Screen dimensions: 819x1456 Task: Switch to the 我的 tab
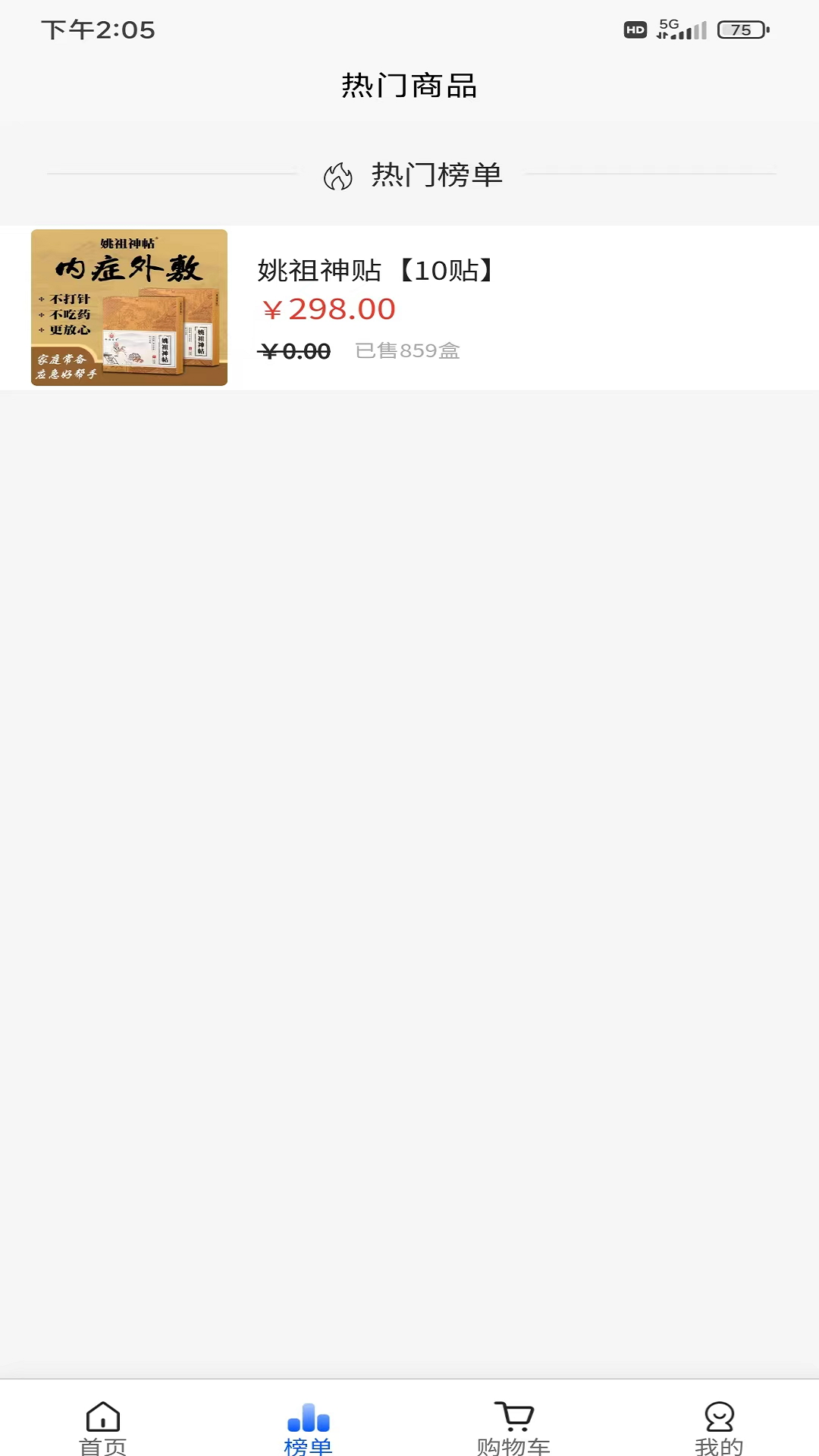click(718, 1427)
